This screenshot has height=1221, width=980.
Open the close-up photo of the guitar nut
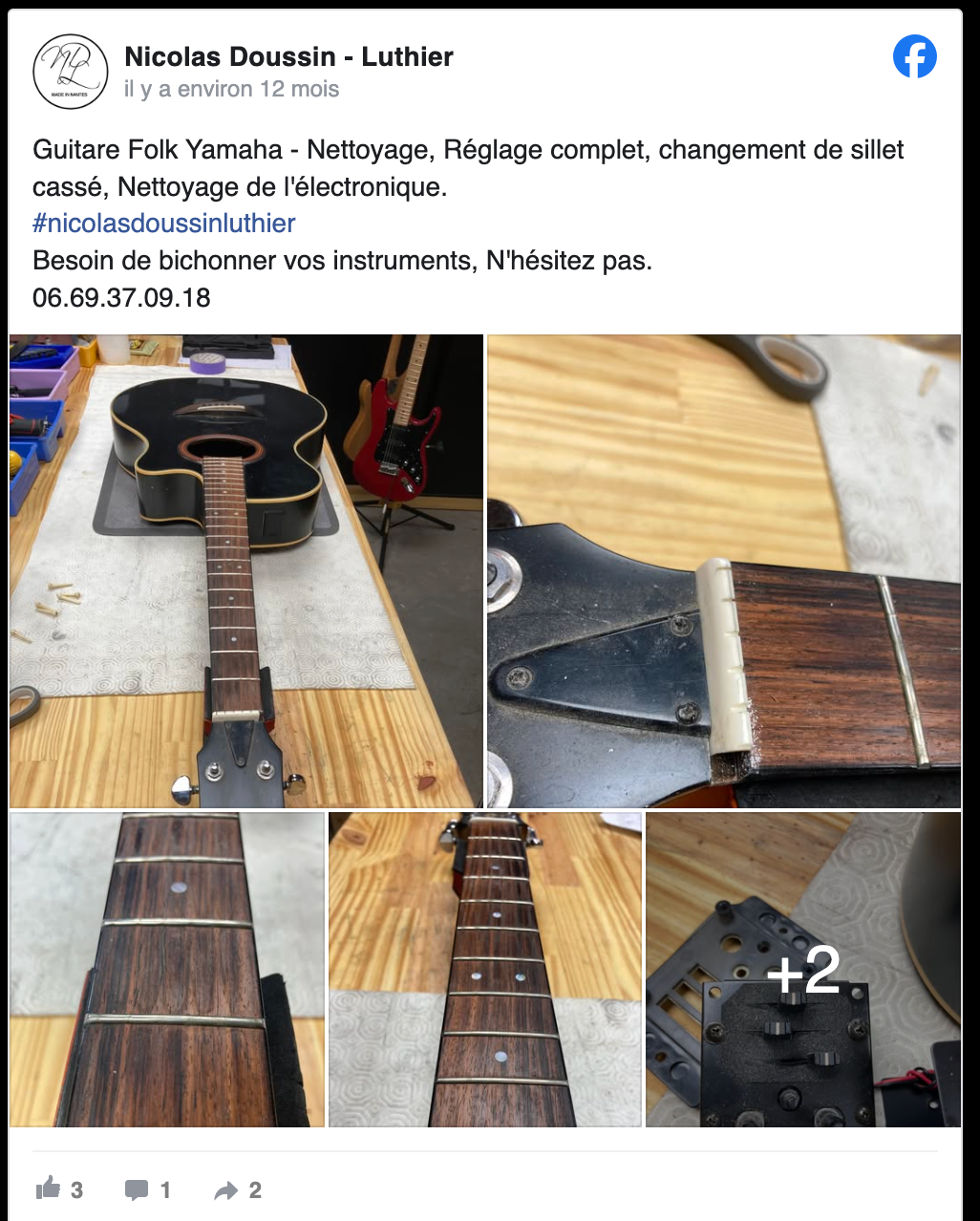pyautogui.click(x=724, y=570)
